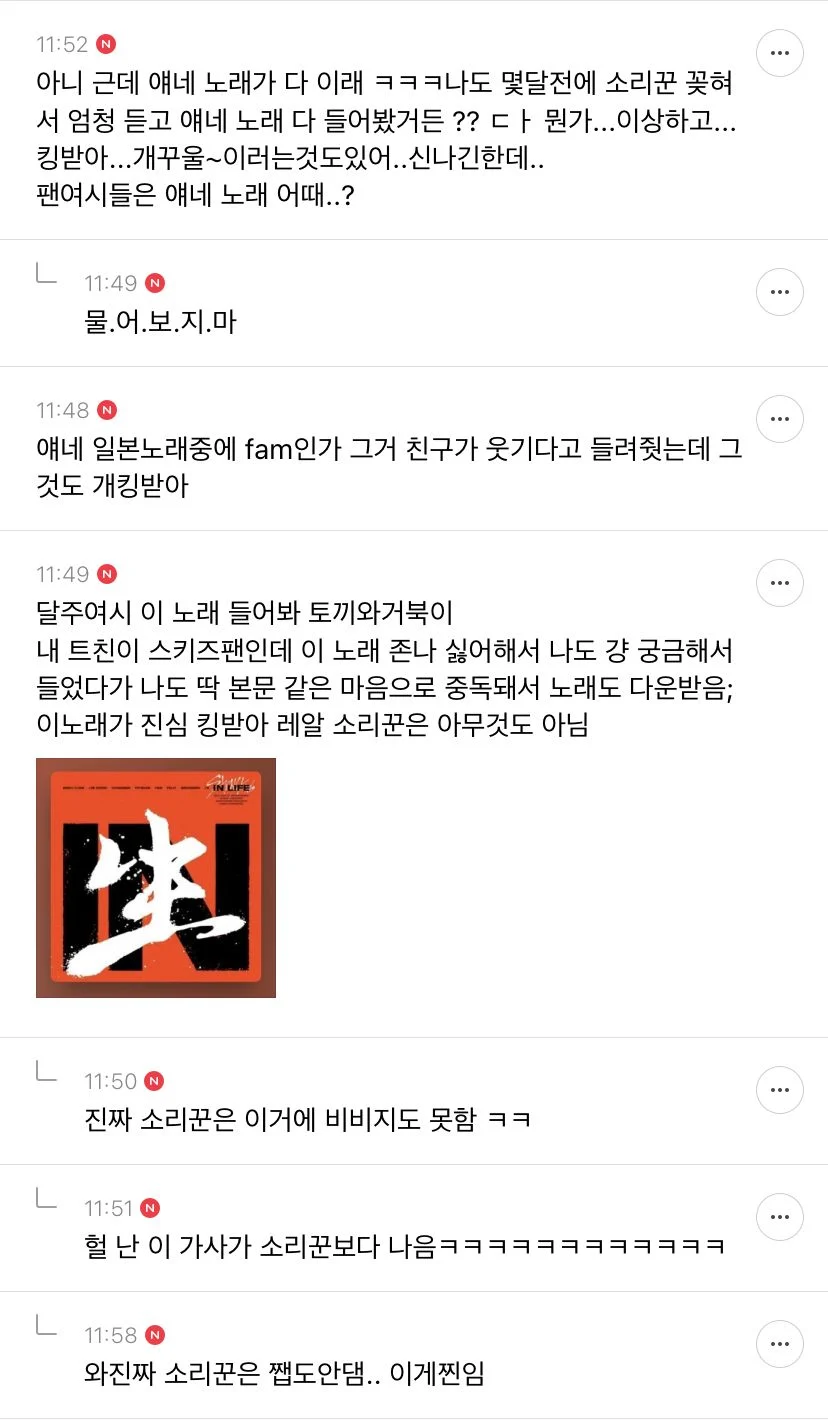828x1420 pixels.
Task: Open more options for the 11:52 comment
Action: pyautogui.click(x=780, y=53)
